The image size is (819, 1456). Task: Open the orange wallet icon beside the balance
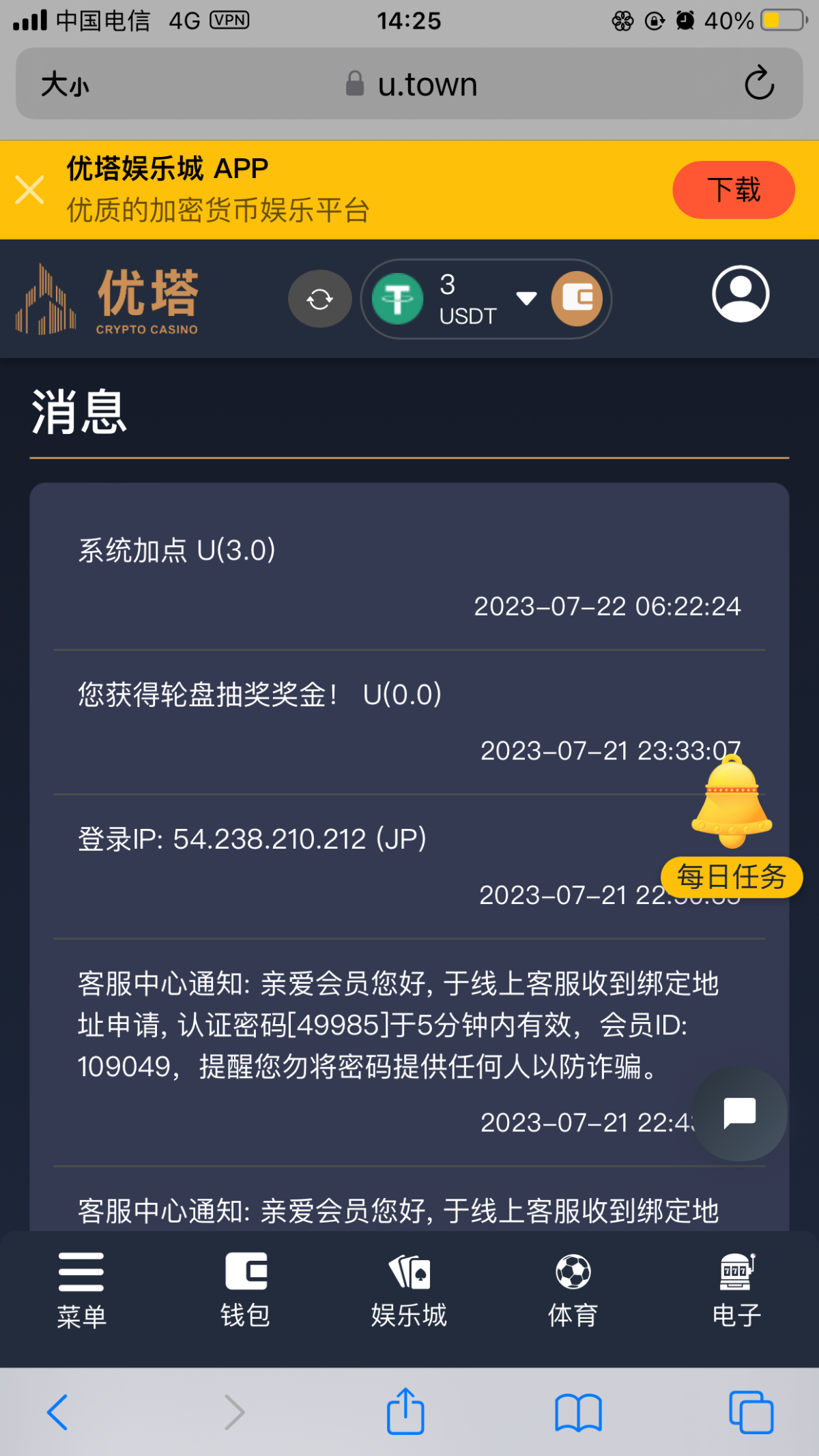[x=577, y=299]
